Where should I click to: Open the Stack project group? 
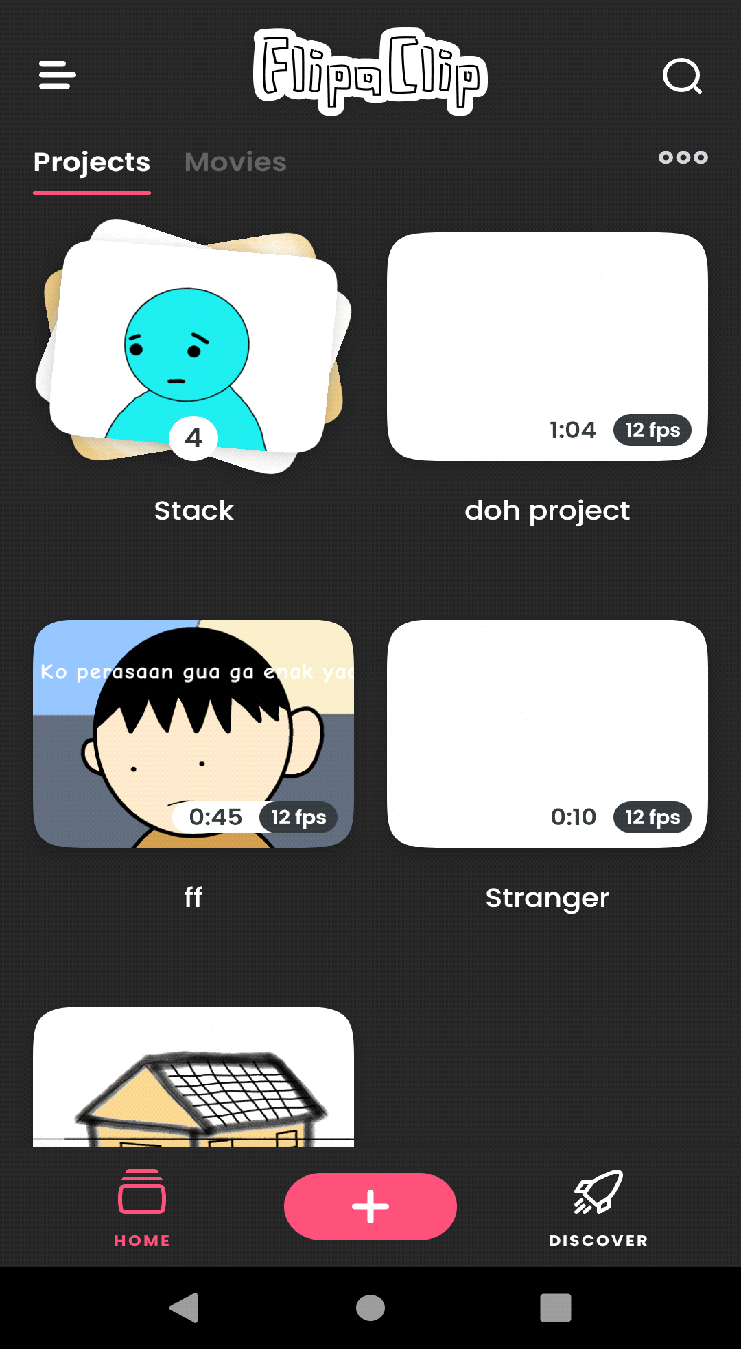(x=193, y=345)
